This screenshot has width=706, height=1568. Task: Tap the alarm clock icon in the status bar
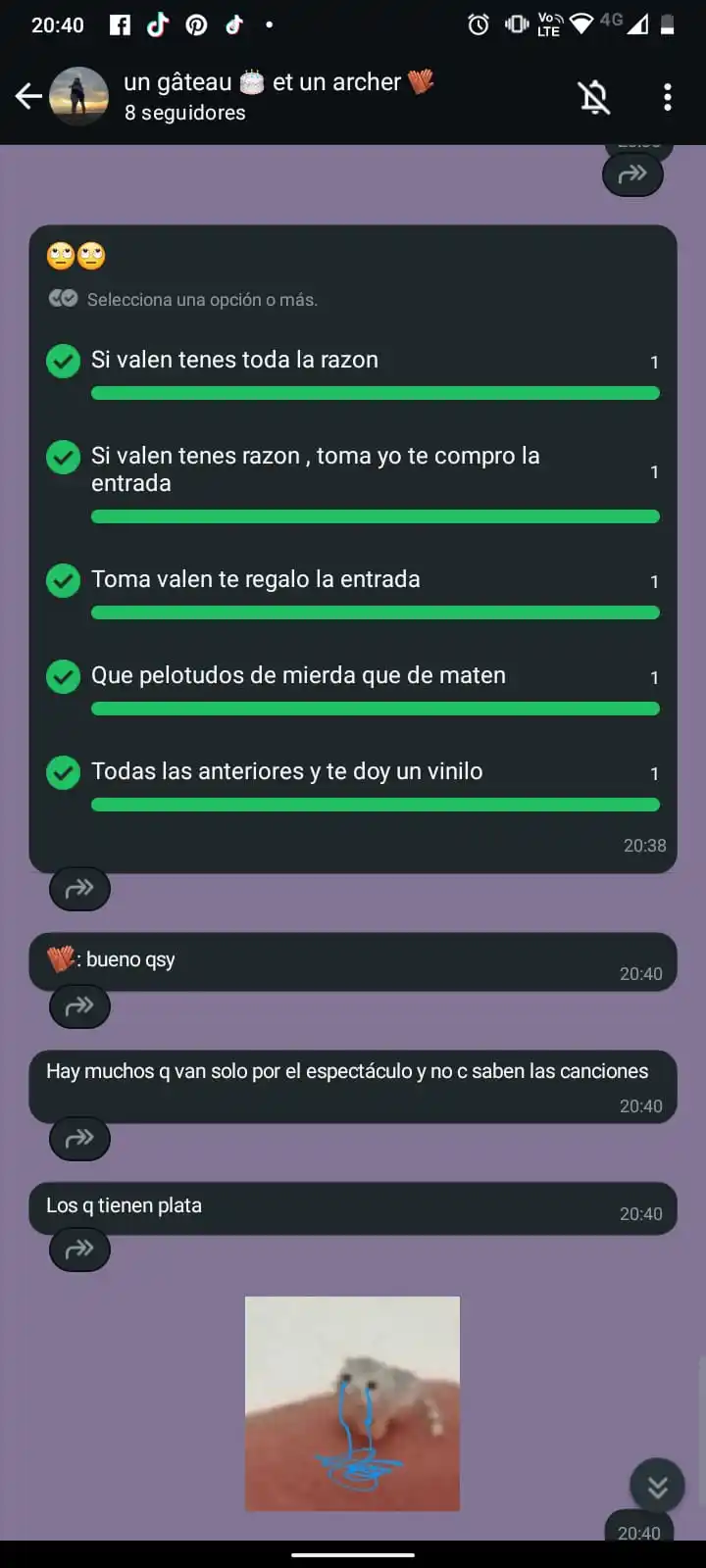click(478, 26)
